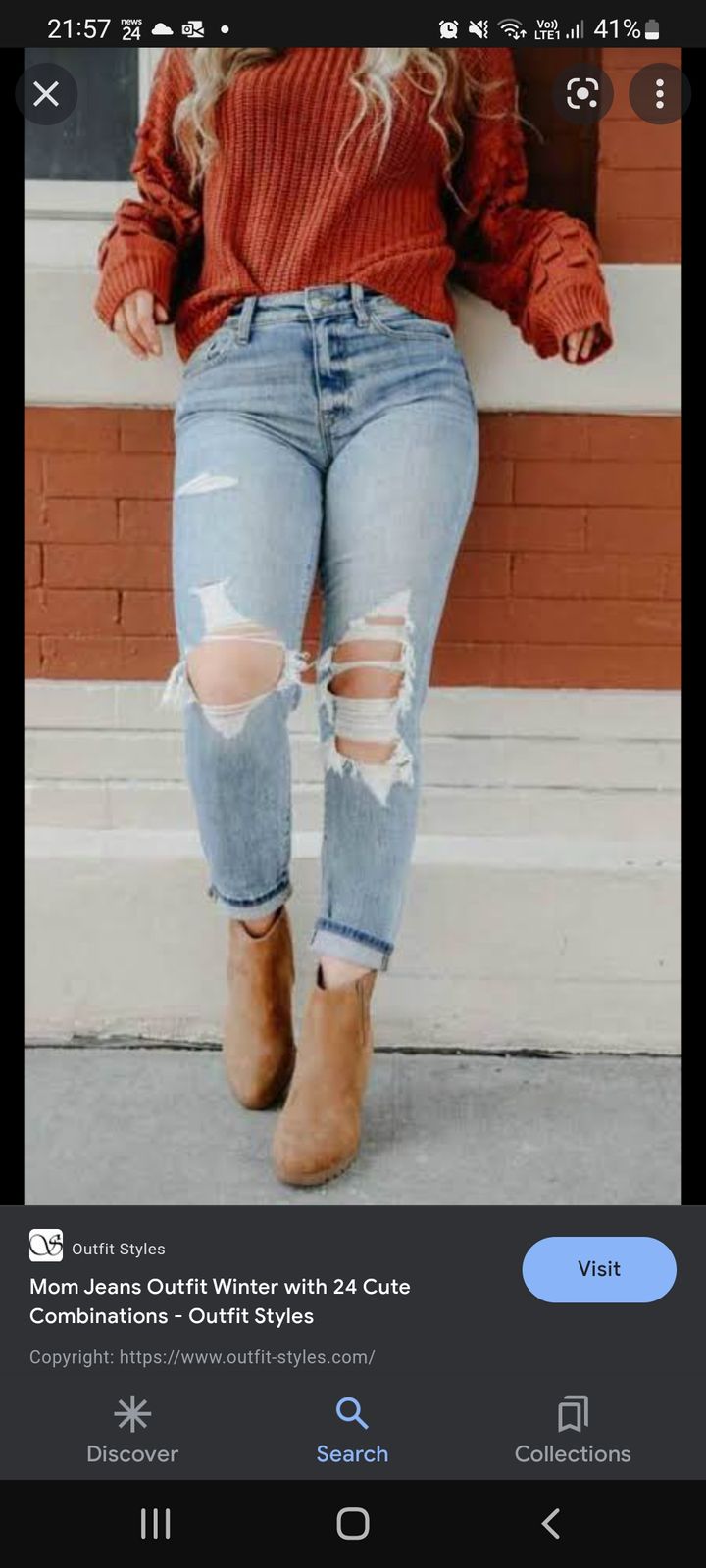This screenshot has height=1568, width=706.
Task: Open the Collections tab
Action: click(x=573, y=1431)
